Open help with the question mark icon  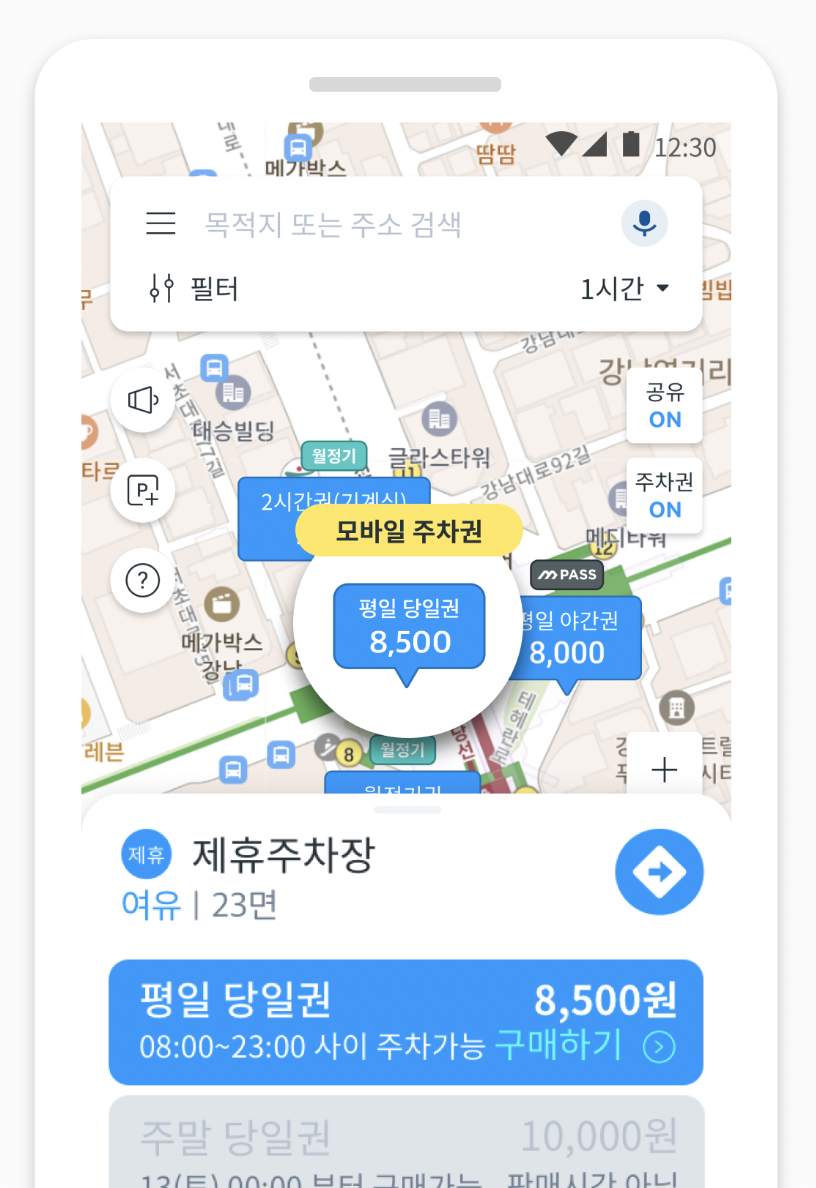tap(142, 581)
